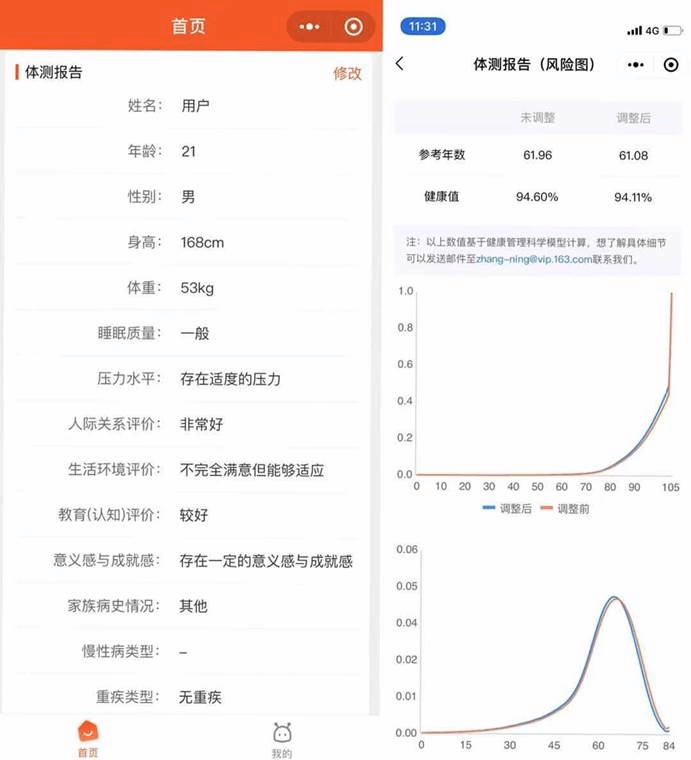
Task: Tap 修改 to edit the 体测报告
Action: (x=347, y=73)
